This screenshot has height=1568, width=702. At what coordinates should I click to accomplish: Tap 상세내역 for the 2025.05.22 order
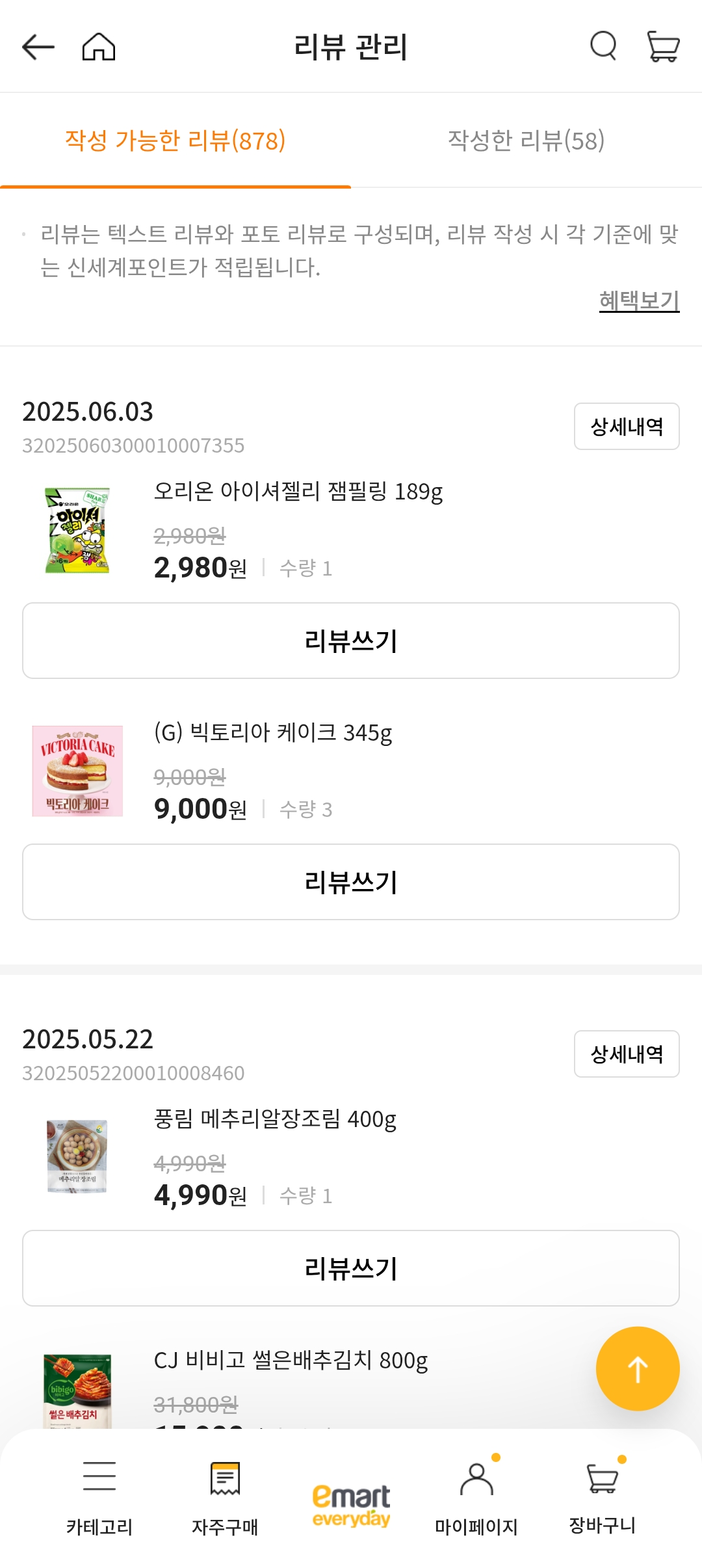point(626,1055)
